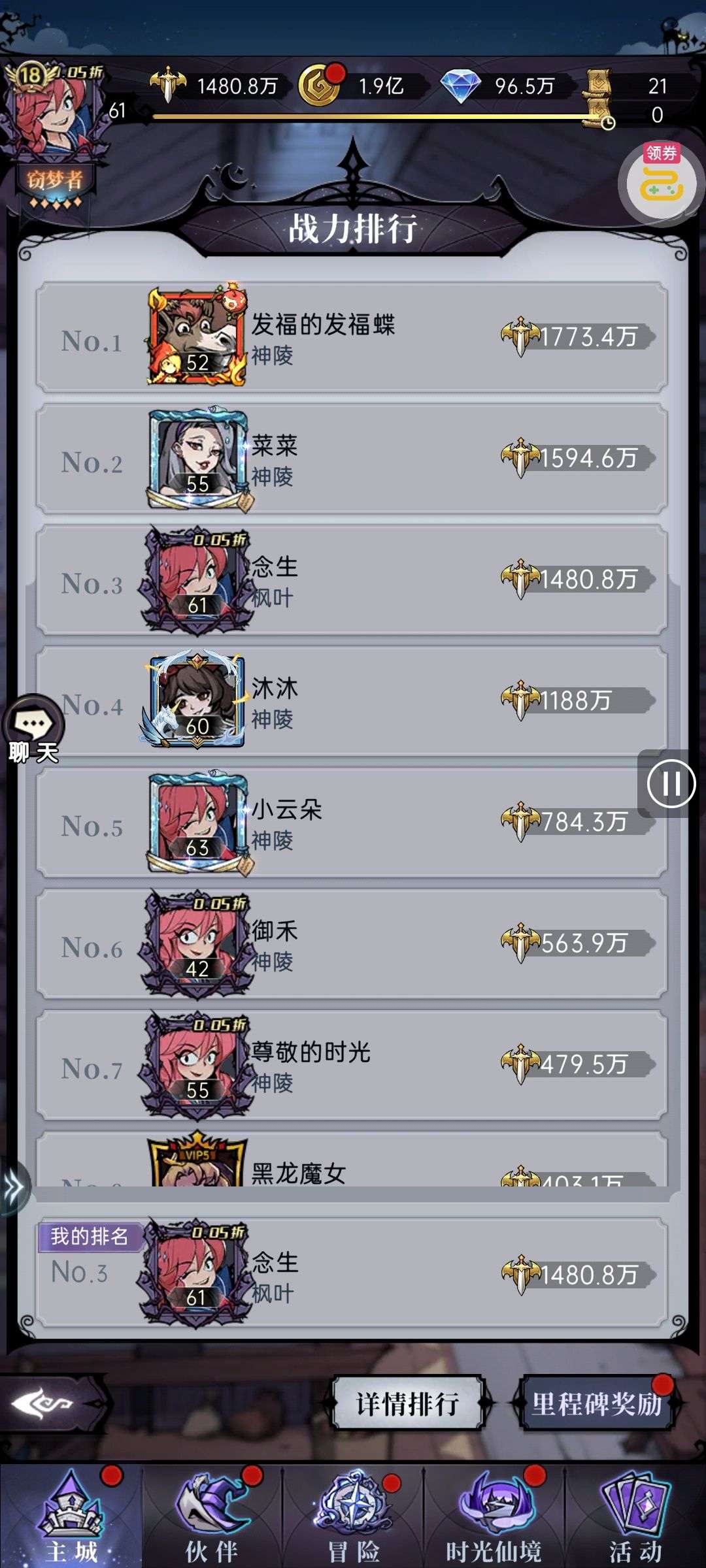This screenshot has height=1568, width=706.
Task: Open 详情排行 detailed ranking
Action: point(408,1403)
